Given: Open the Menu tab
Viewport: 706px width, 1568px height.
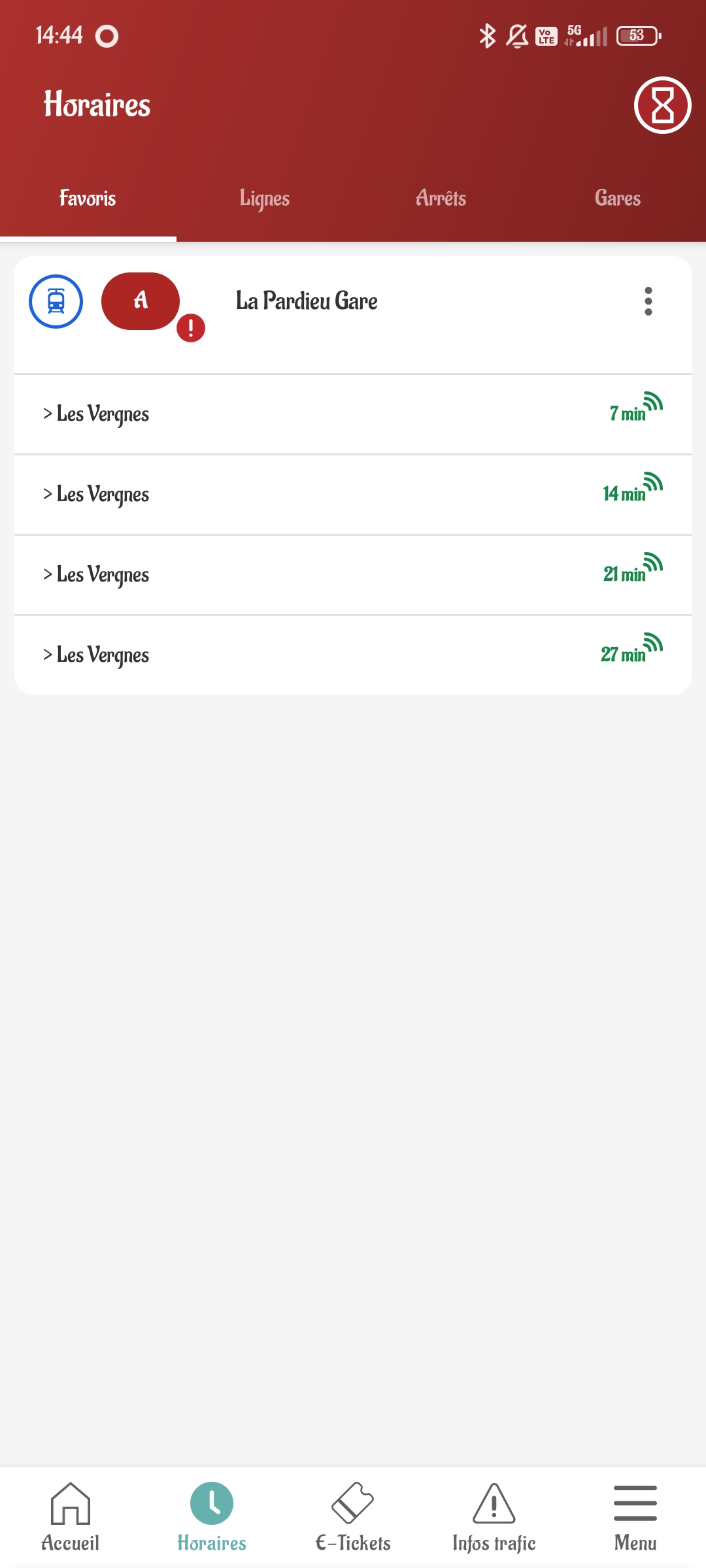Looking at the screenshot, I should (635, 1517).
